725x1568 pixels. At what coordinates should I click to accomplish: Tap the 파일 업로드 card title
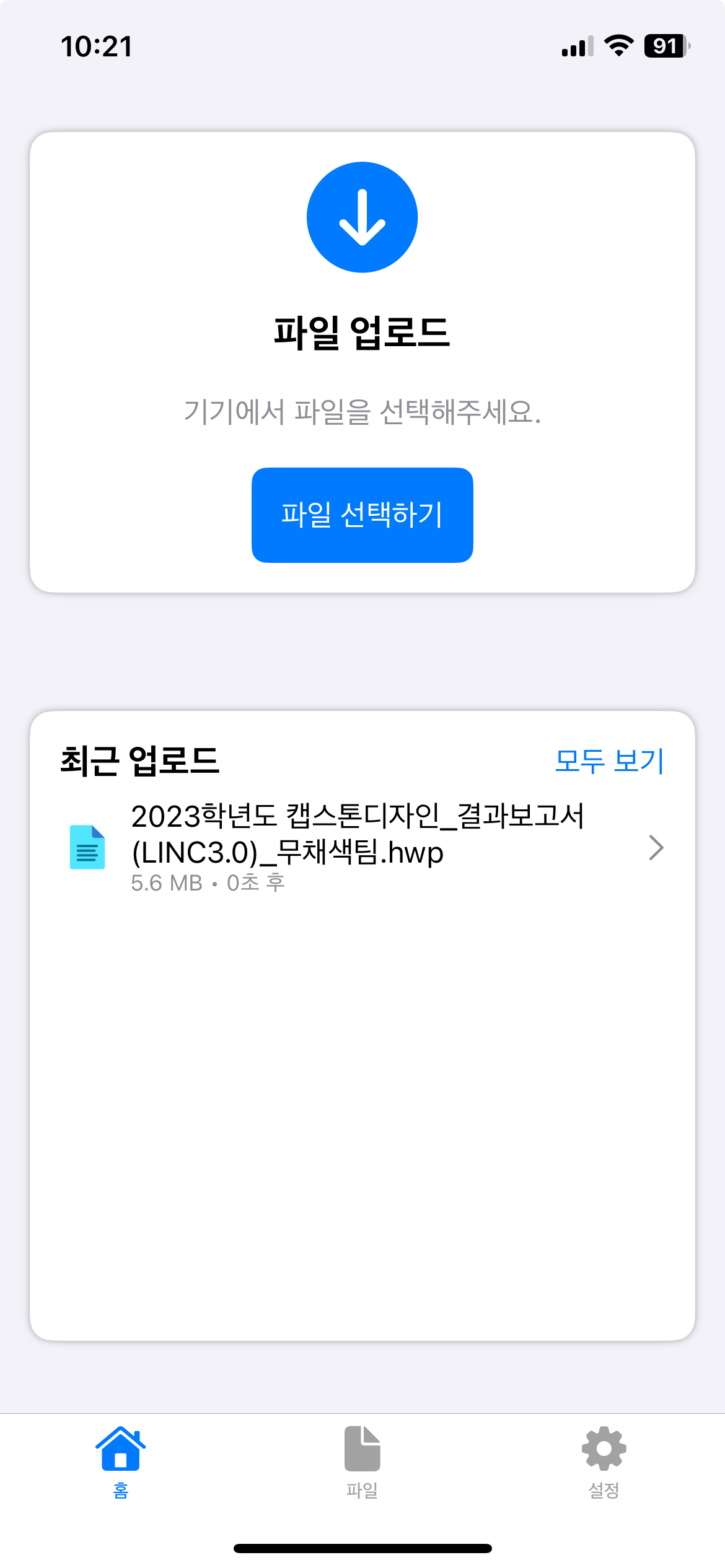click(x=362, y=333)
